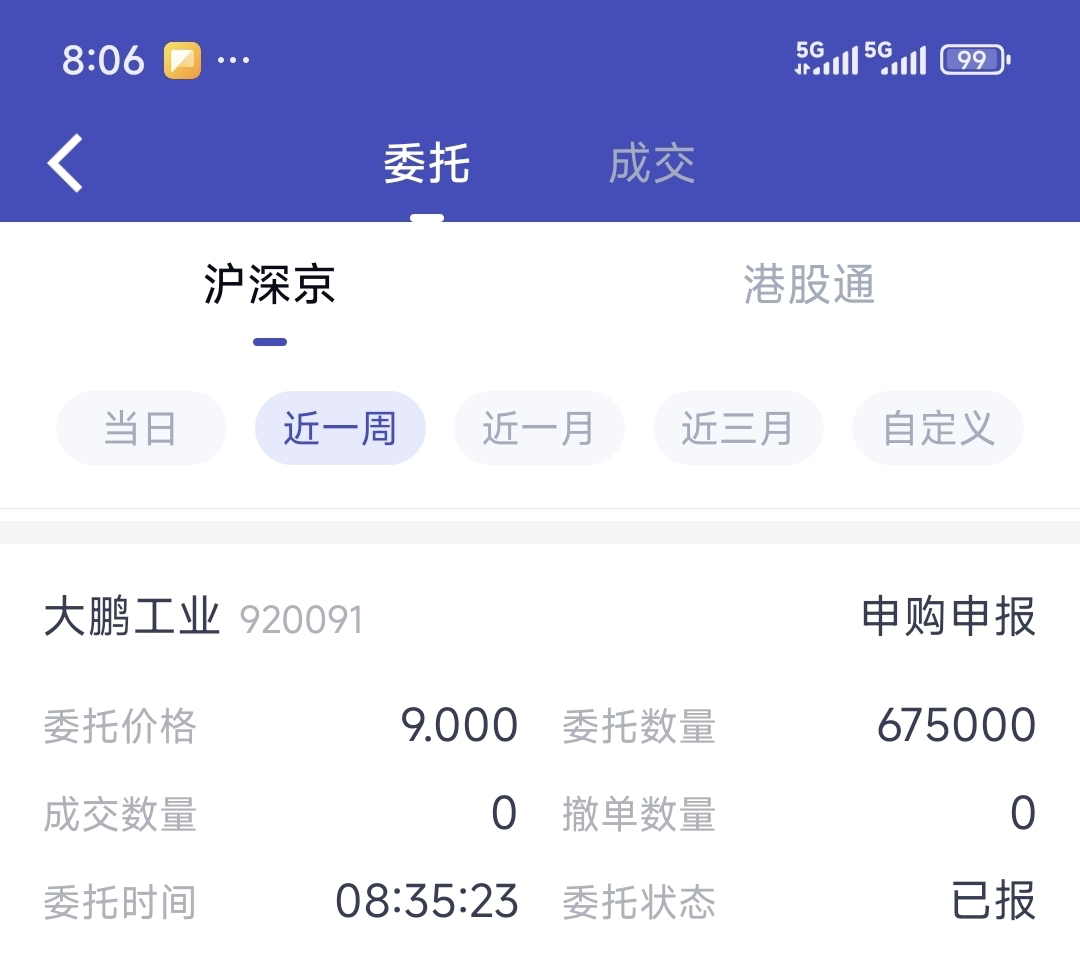Viewport: 1080px width, 964px height.
Task: Open the 自定义 date range
Action: pos(937,428)
